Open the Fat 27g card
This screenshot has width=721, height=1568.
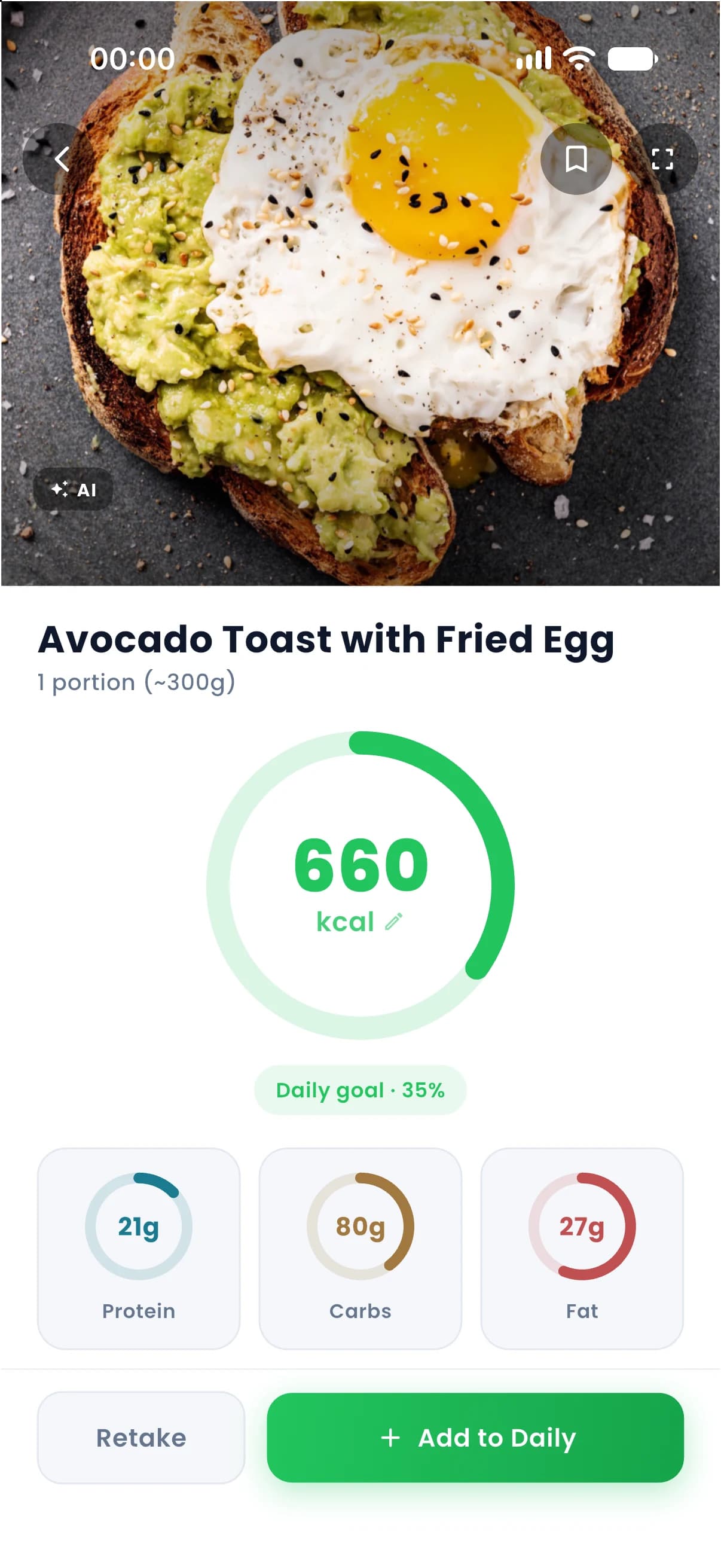(582, 1249)
